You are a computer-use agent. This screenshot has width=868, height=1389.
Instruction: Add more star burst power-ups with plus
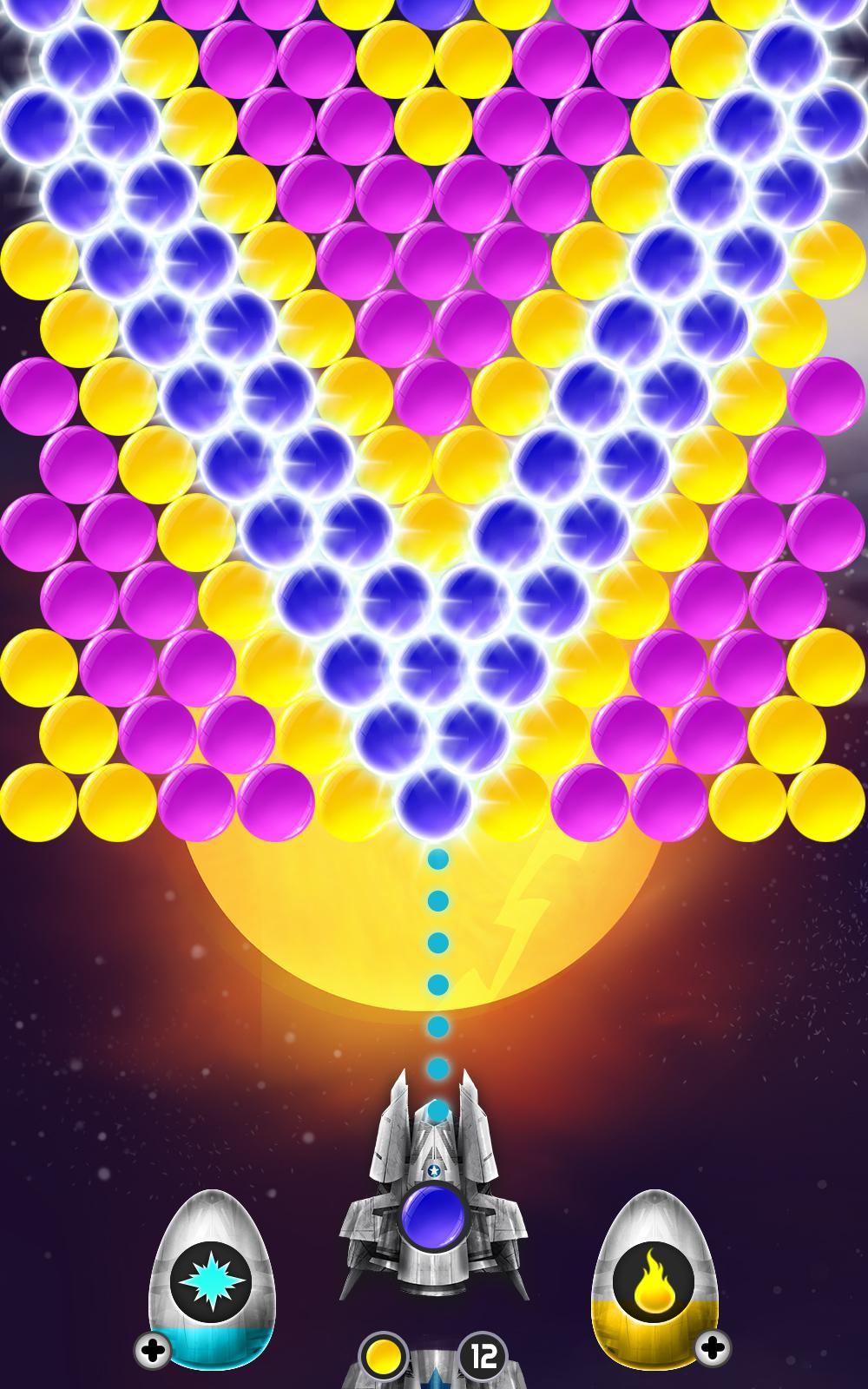pyautogui.click(x=153, y=1351)
